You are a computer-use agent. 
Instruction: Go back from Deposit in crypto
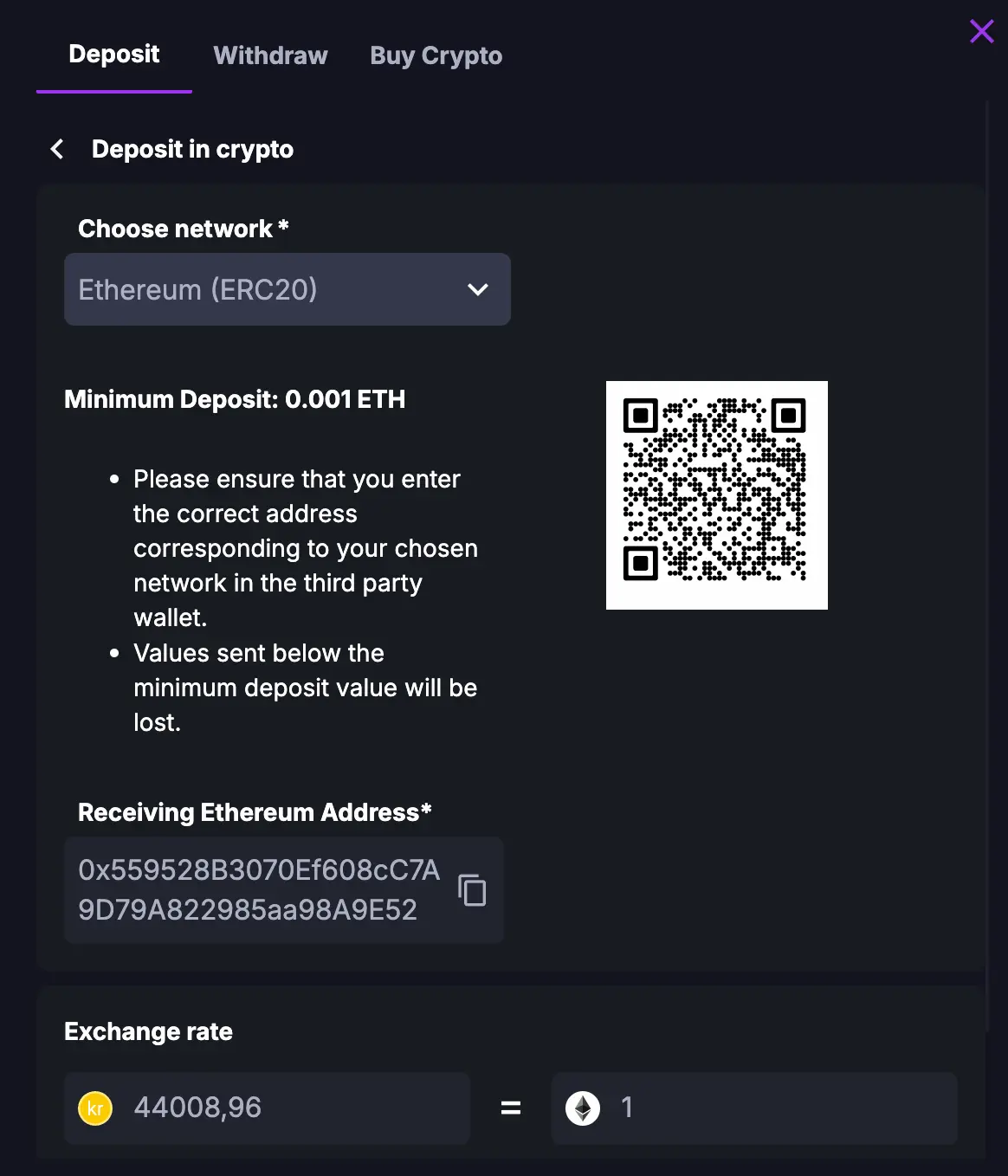[x=57, y=149]
